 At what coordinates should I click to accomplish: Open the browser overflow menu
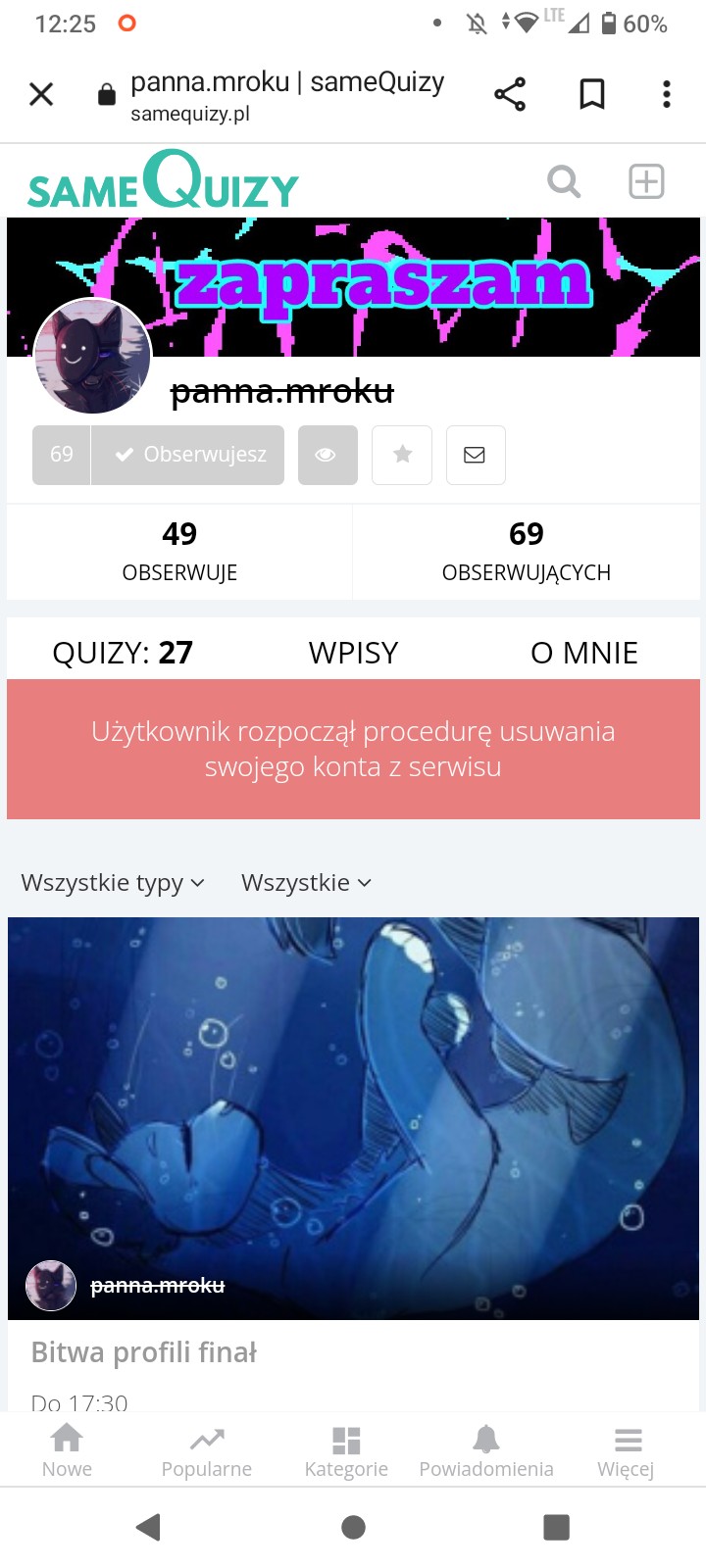667,94
